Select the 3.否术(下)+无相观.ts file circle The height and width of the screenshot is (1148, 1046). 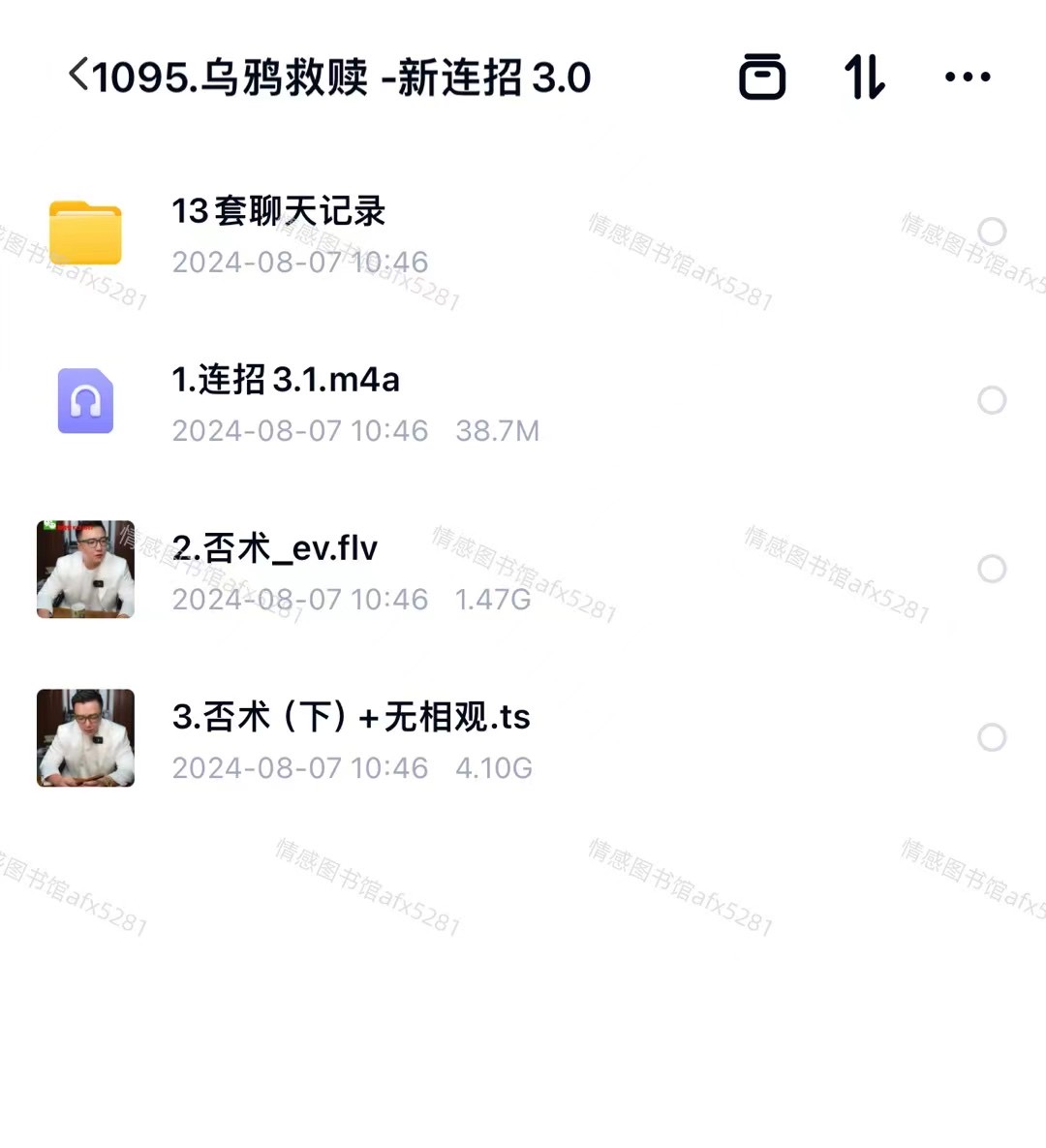click(992, 737)
